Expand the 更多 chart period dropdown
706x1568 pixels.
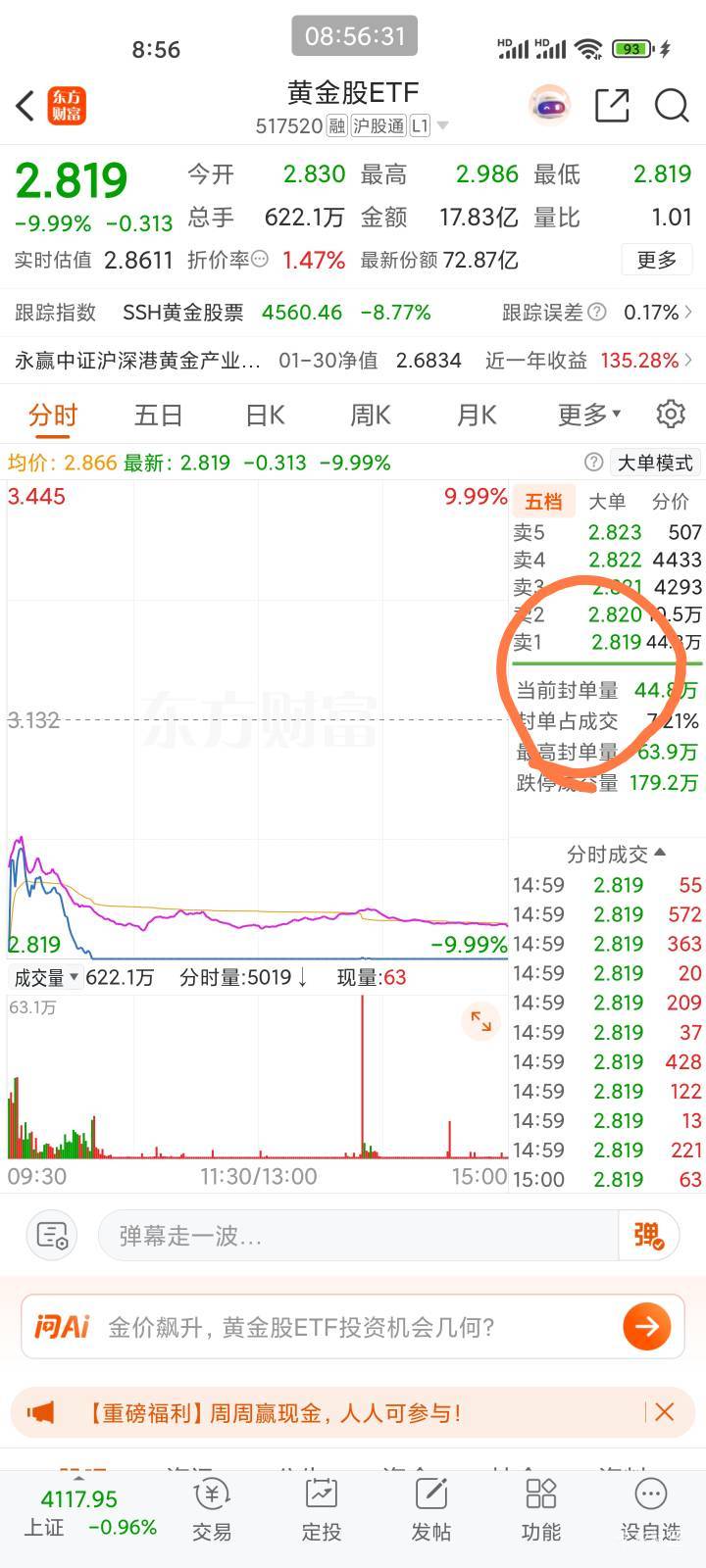pos(589,416)
